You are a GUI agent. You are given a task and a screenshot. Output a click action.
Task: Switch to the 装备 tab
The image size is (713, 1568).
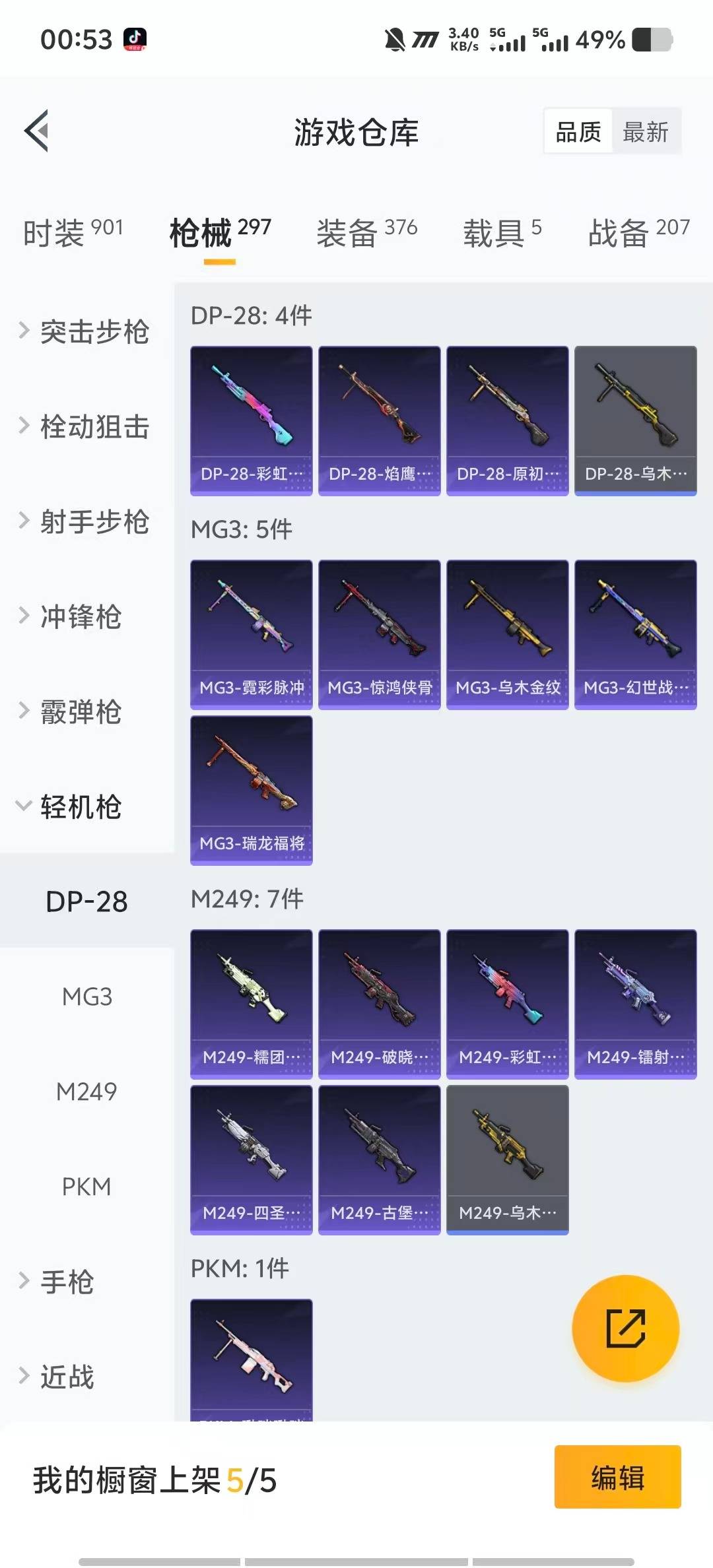[x=366, y=232]
